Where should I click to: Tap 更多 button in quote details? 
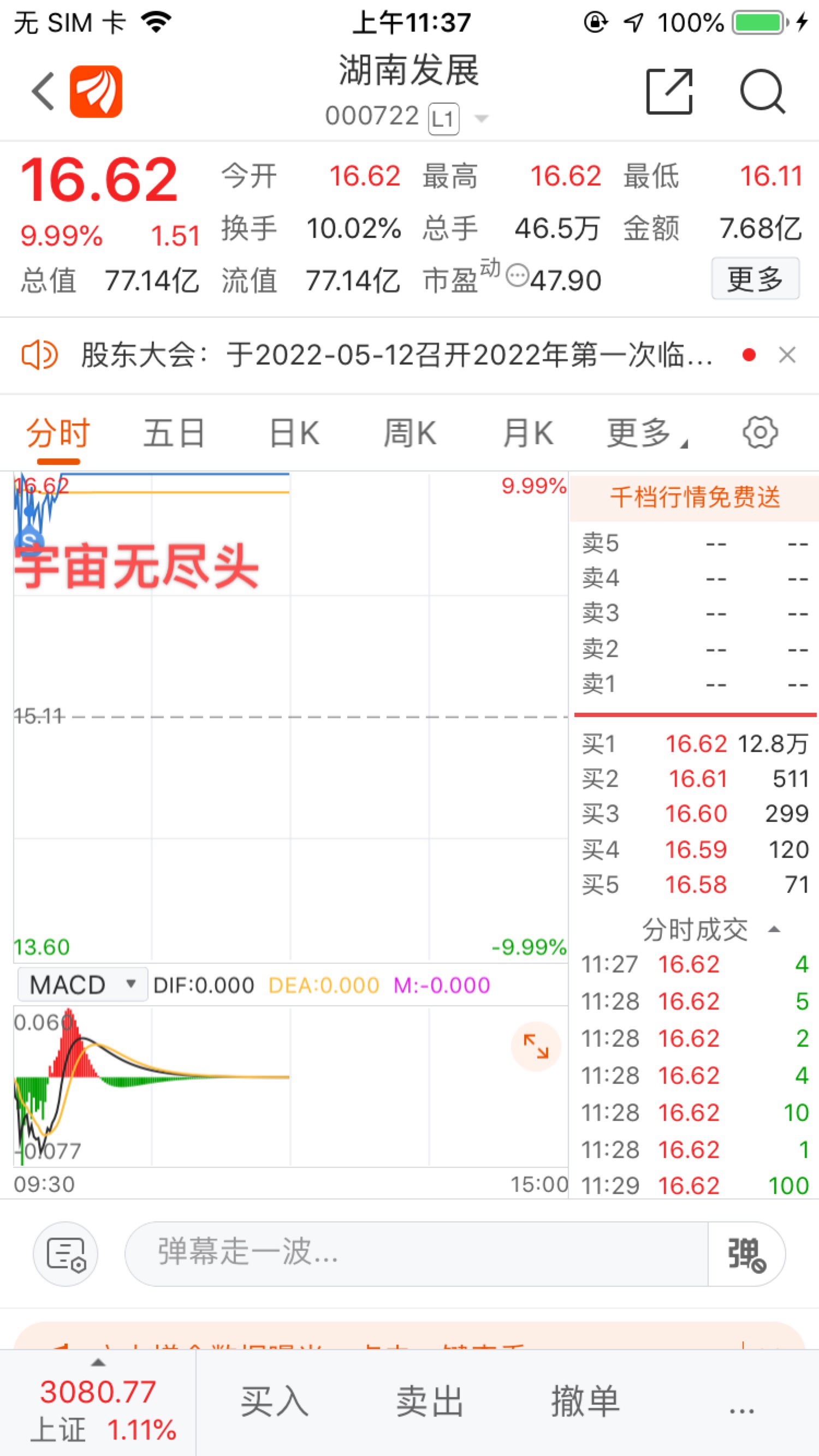(x=755, y=279)
